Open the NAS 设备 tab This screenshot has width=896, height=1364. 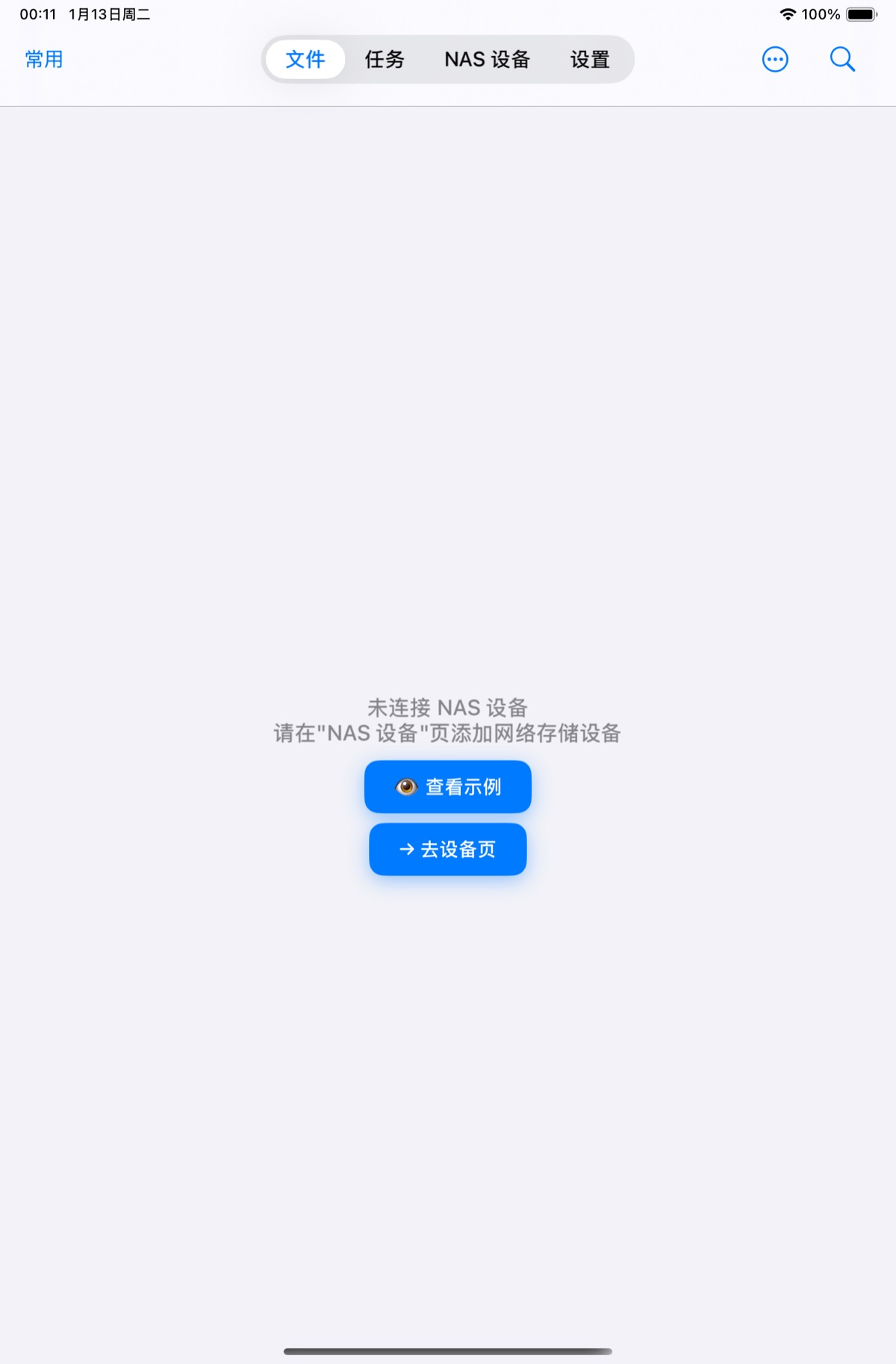coord(487,59)
